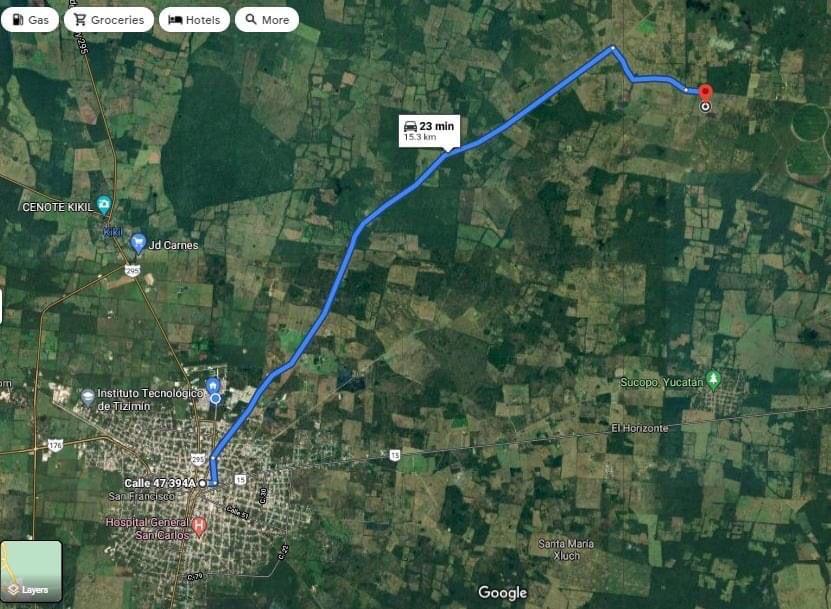This screenshot has width=831, height=609.
Task: Select the red destination pin
Action: click(705, 93)
